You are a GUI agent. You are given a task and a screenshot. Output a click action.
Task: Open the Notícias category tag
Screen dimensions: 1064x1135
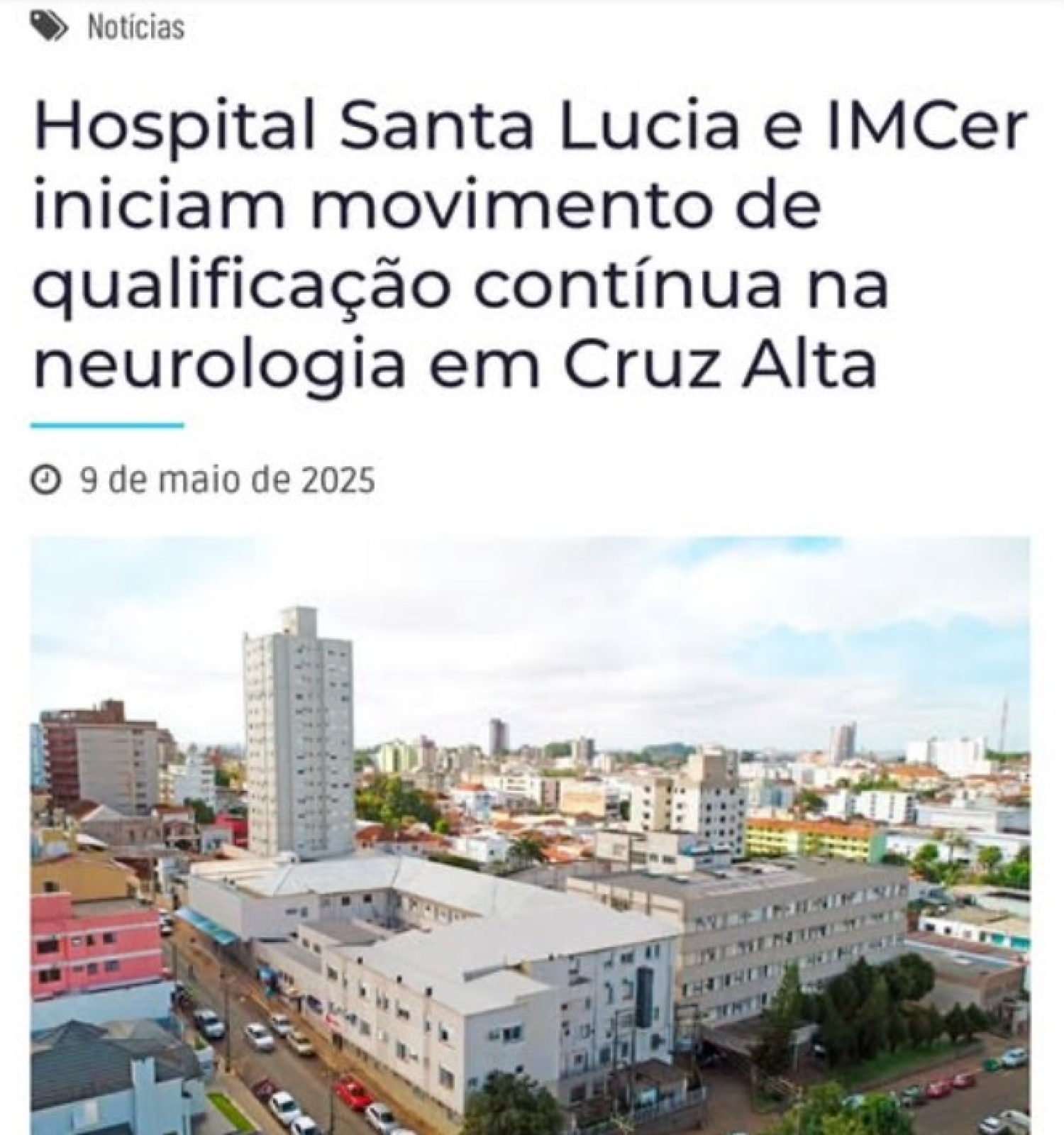(135, 28)
